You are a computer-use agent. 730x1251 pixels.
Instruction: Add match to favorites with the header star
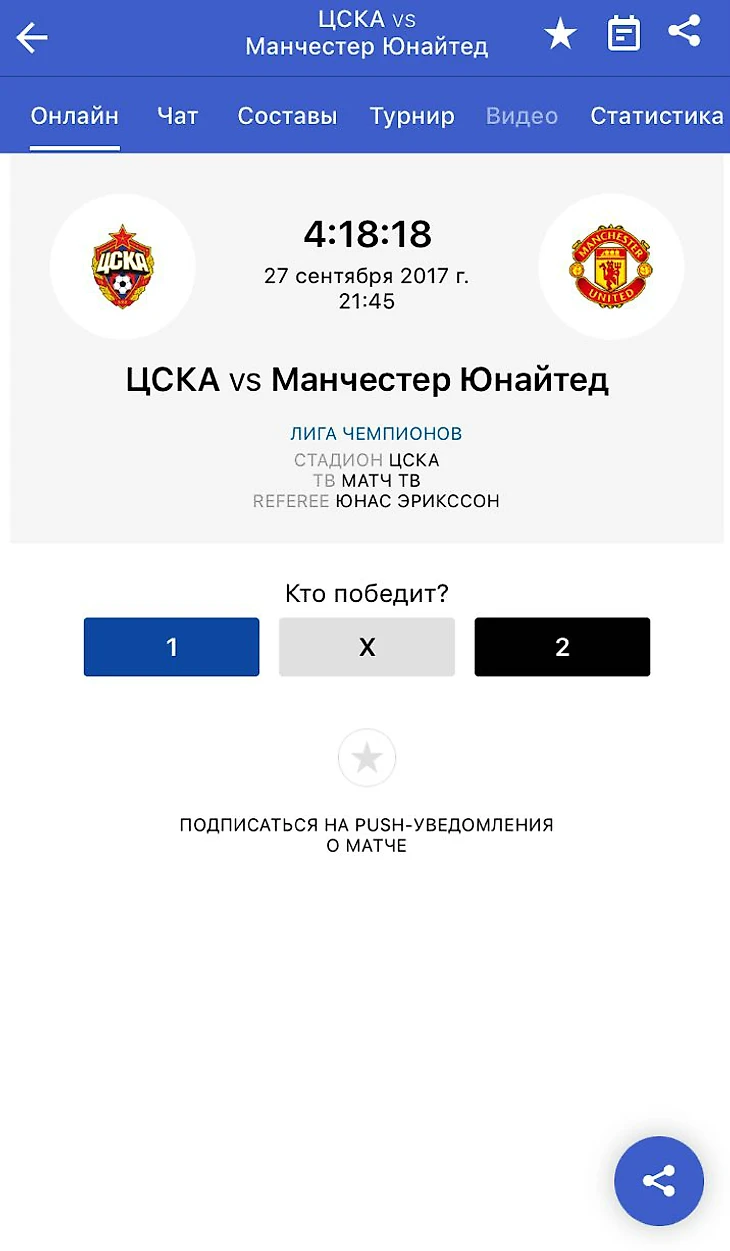pos(560,35)
